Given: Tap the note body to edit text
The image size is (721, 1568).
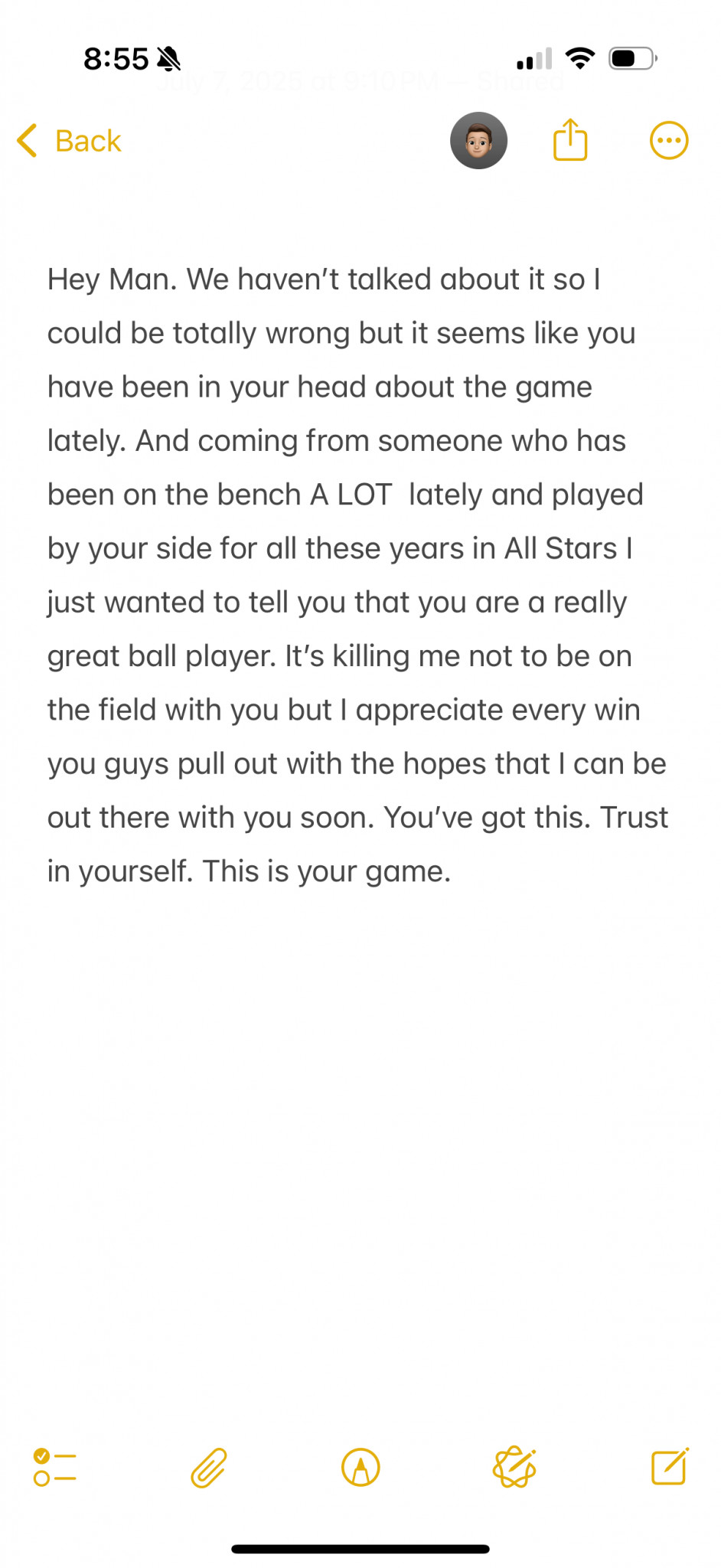Looking at the screenshot, I should pyautogui.click(x=358, y=576).
